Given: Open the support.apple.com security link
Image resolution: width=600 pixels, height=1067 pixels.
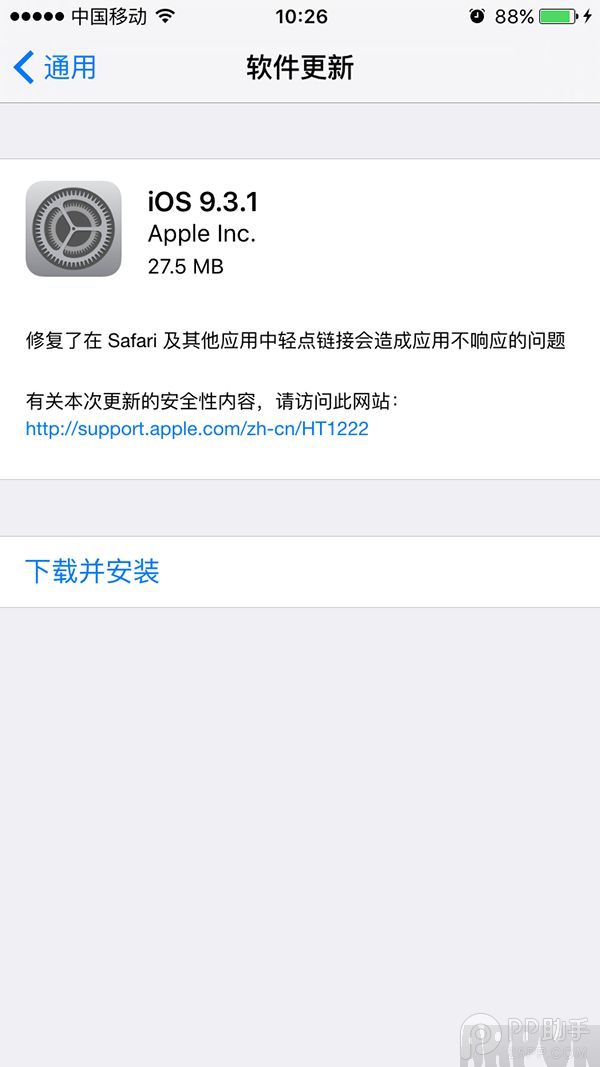Looking at the screenshot, I should 197,430.
